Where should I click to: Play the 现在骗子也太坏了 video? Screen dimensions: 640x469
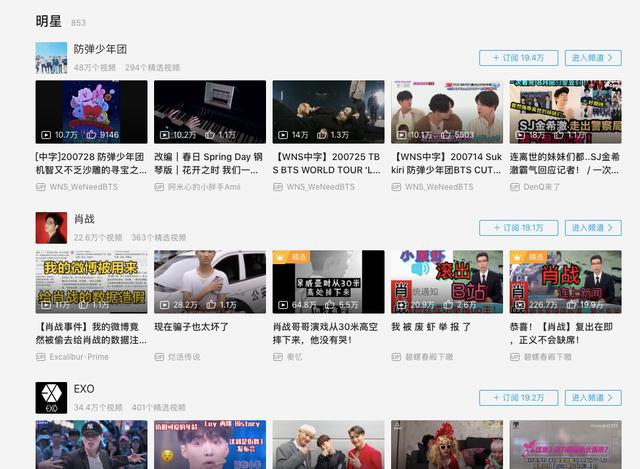pos(209,282)
